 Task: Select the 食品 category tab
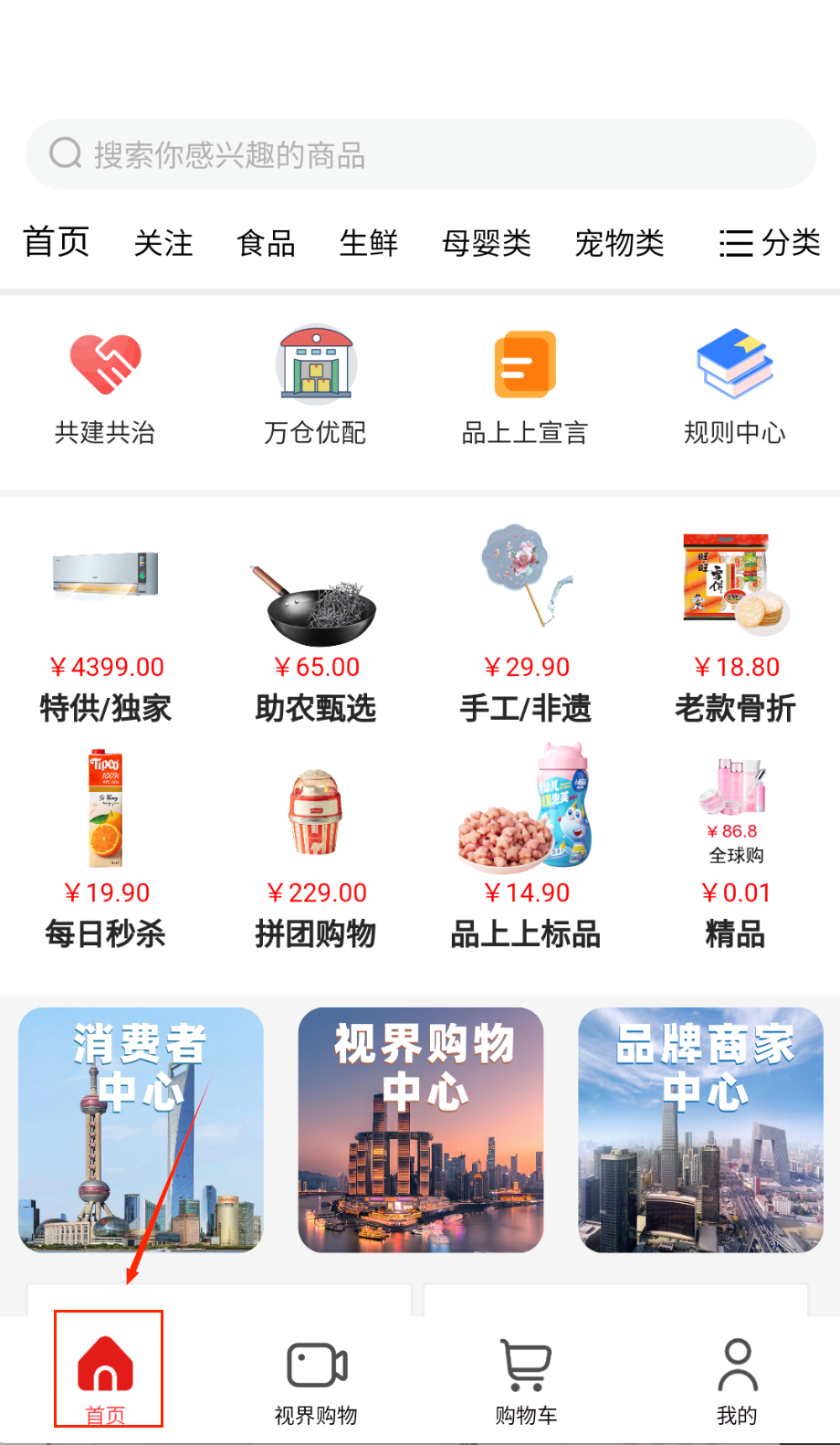tap(266, 244)
